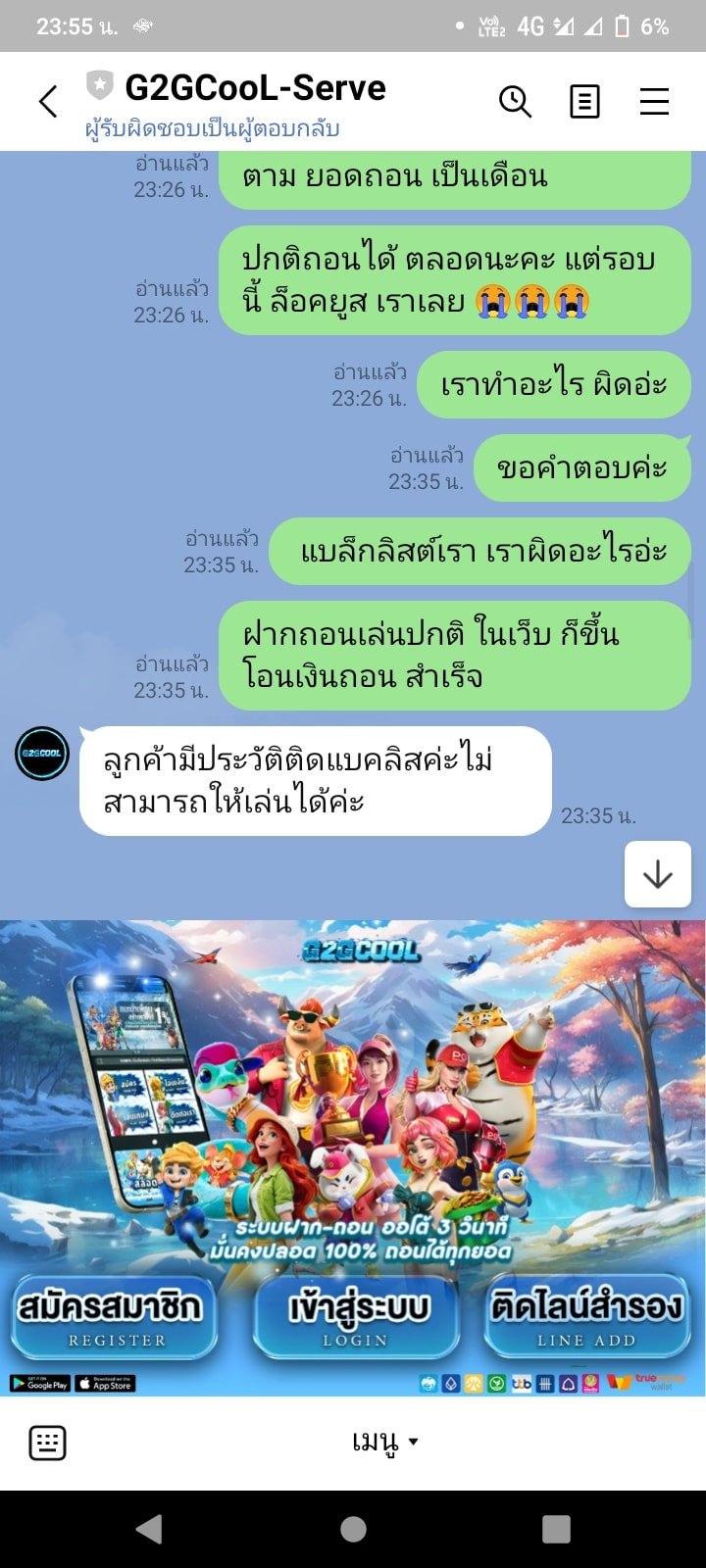Image resolution: width=706 pixels, height=1568 pixels.
Task: Open the G2GCooL sender profile avatar
Action: [42, 754]
